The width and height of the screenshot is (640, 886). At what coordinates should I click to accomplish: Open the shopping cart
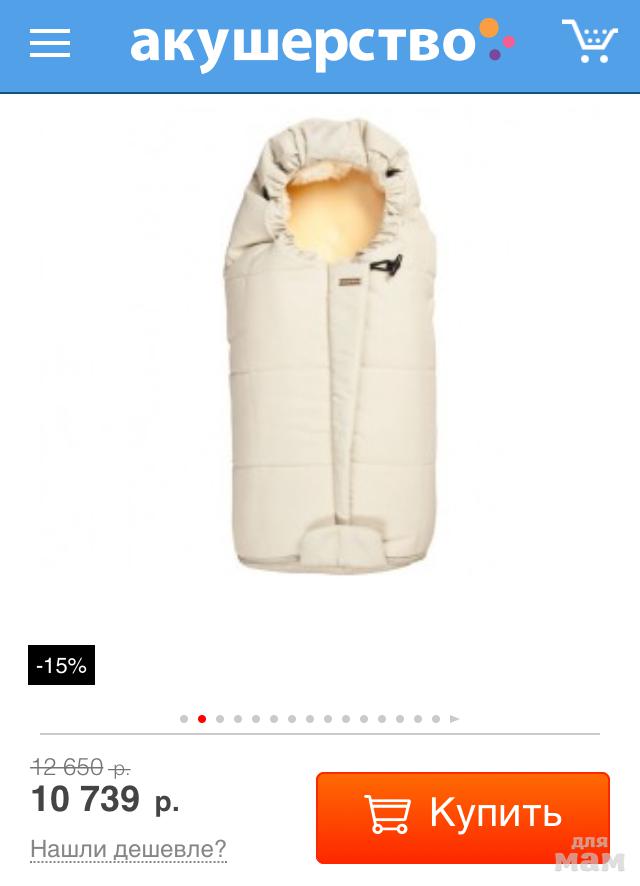[590, 41]
